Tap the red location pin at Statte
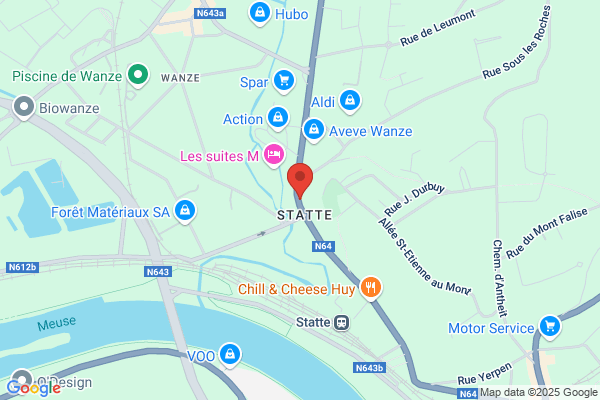Screen dimensions: 600x400 [300, 180]
